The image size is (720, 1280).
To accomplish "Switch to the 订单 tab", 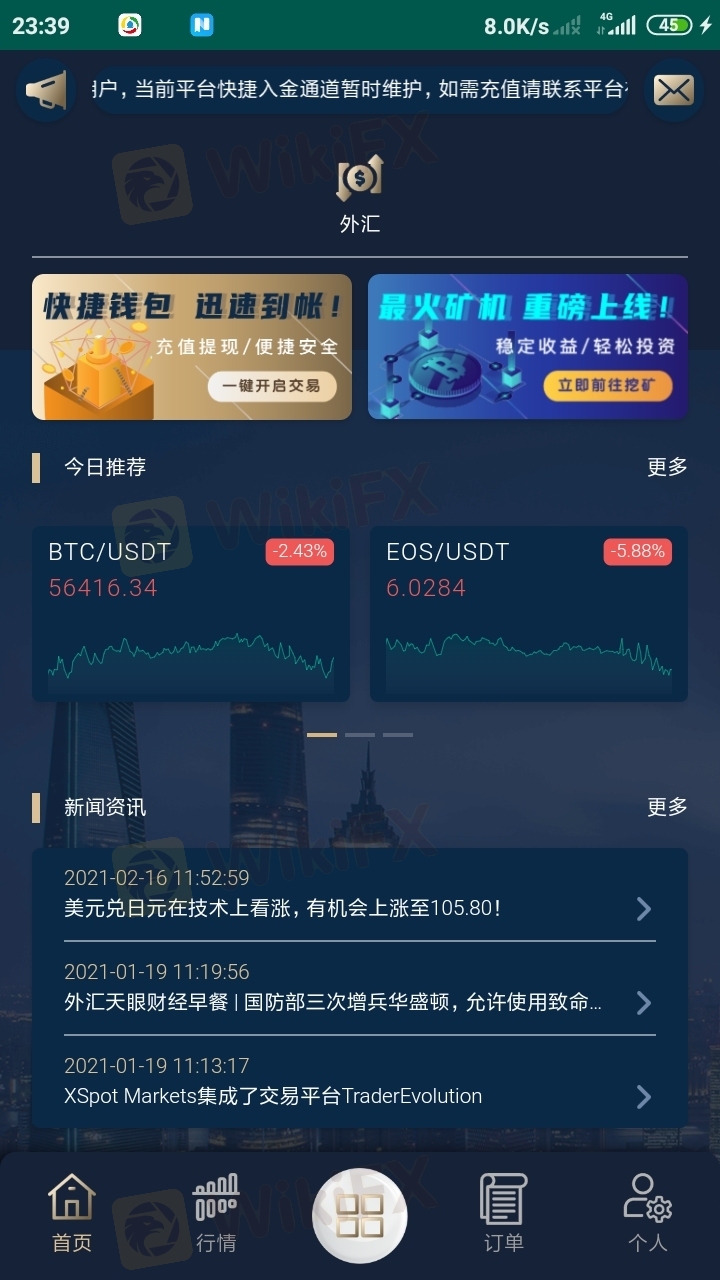I will tap(503, 1213).
